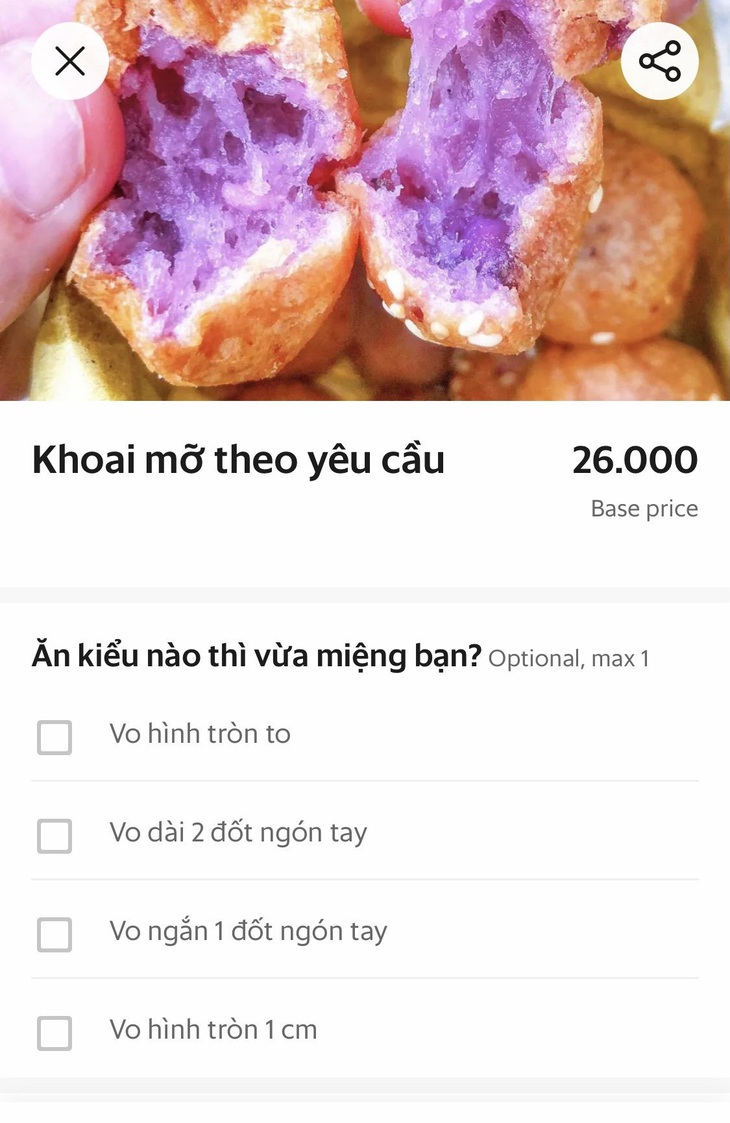Viewport: 730px width, 1123px height.
Task: Tap the 'Optional, max 1' text
Action: click(x=571, y=659)
